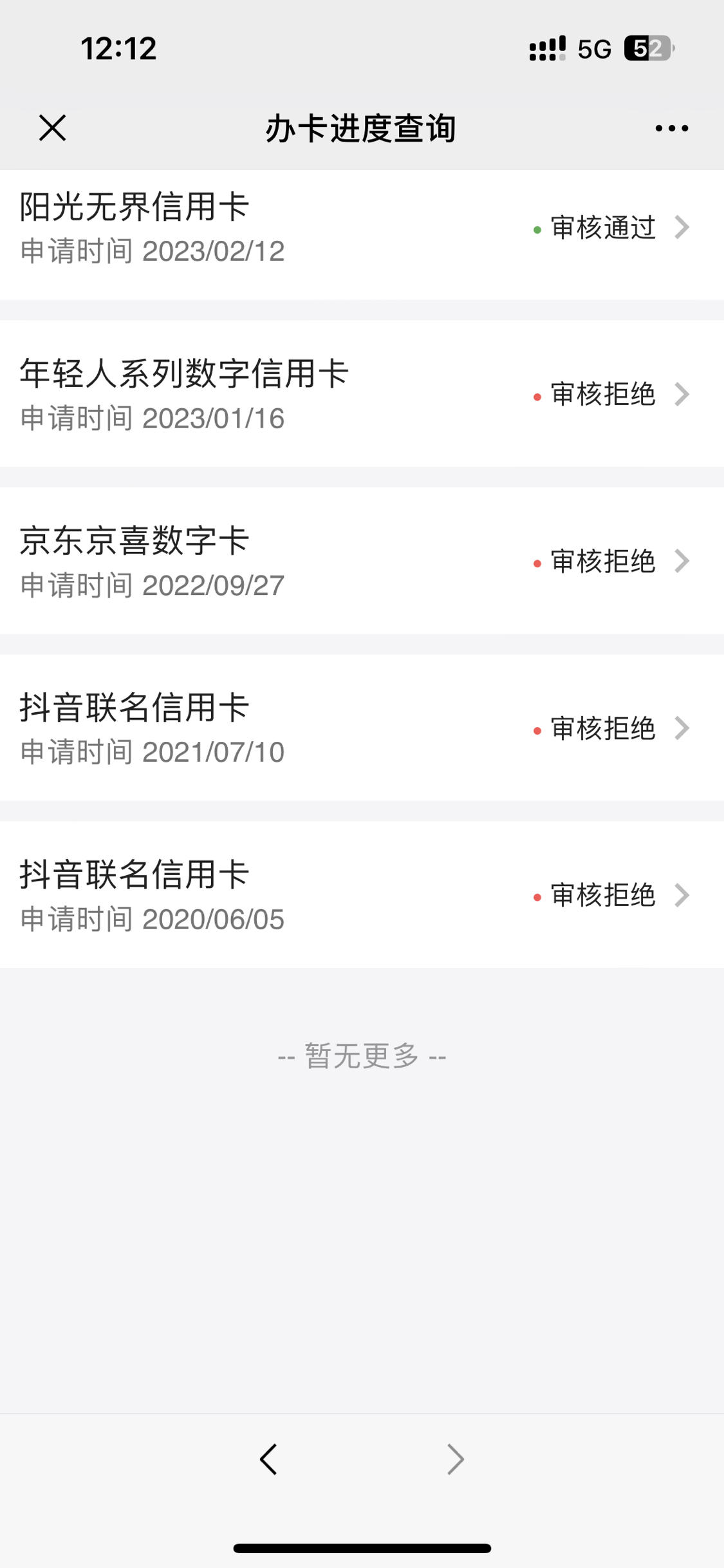This screenshot has height=1568, width=724.
Task: Open the three-dot overflow menu
Action: coord(671,128)
